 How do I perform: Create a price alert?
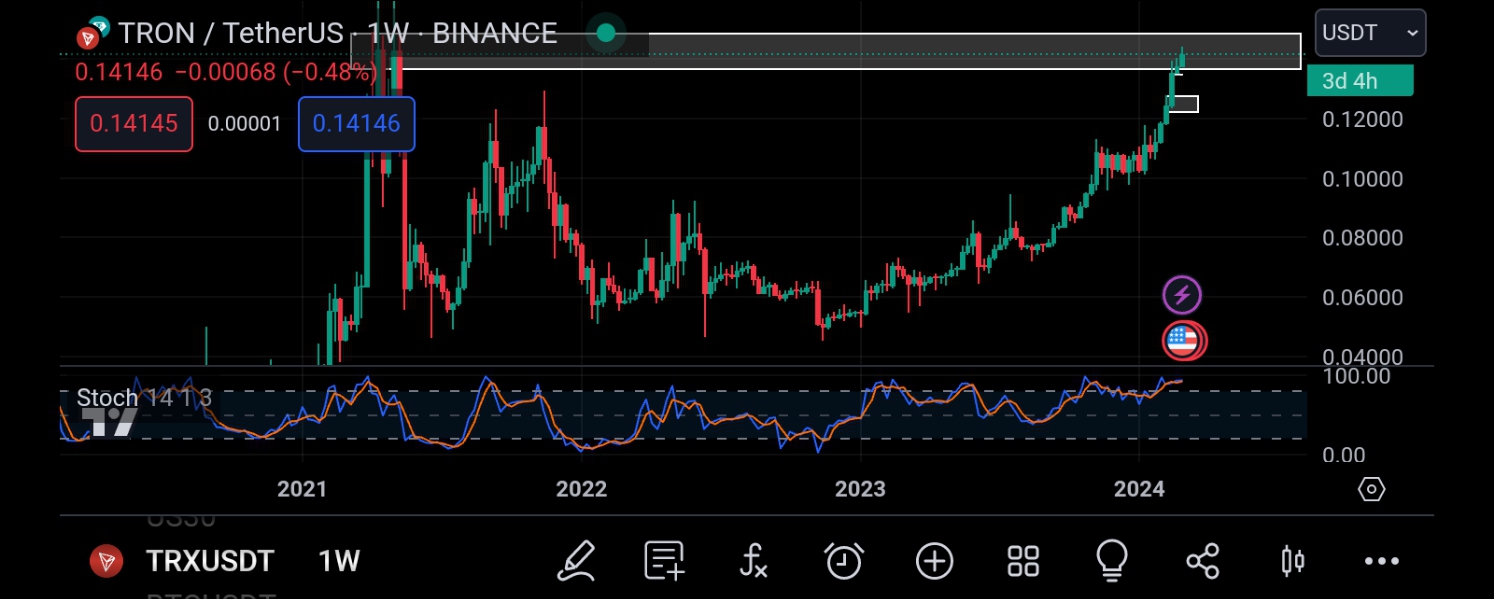point(844,561)
